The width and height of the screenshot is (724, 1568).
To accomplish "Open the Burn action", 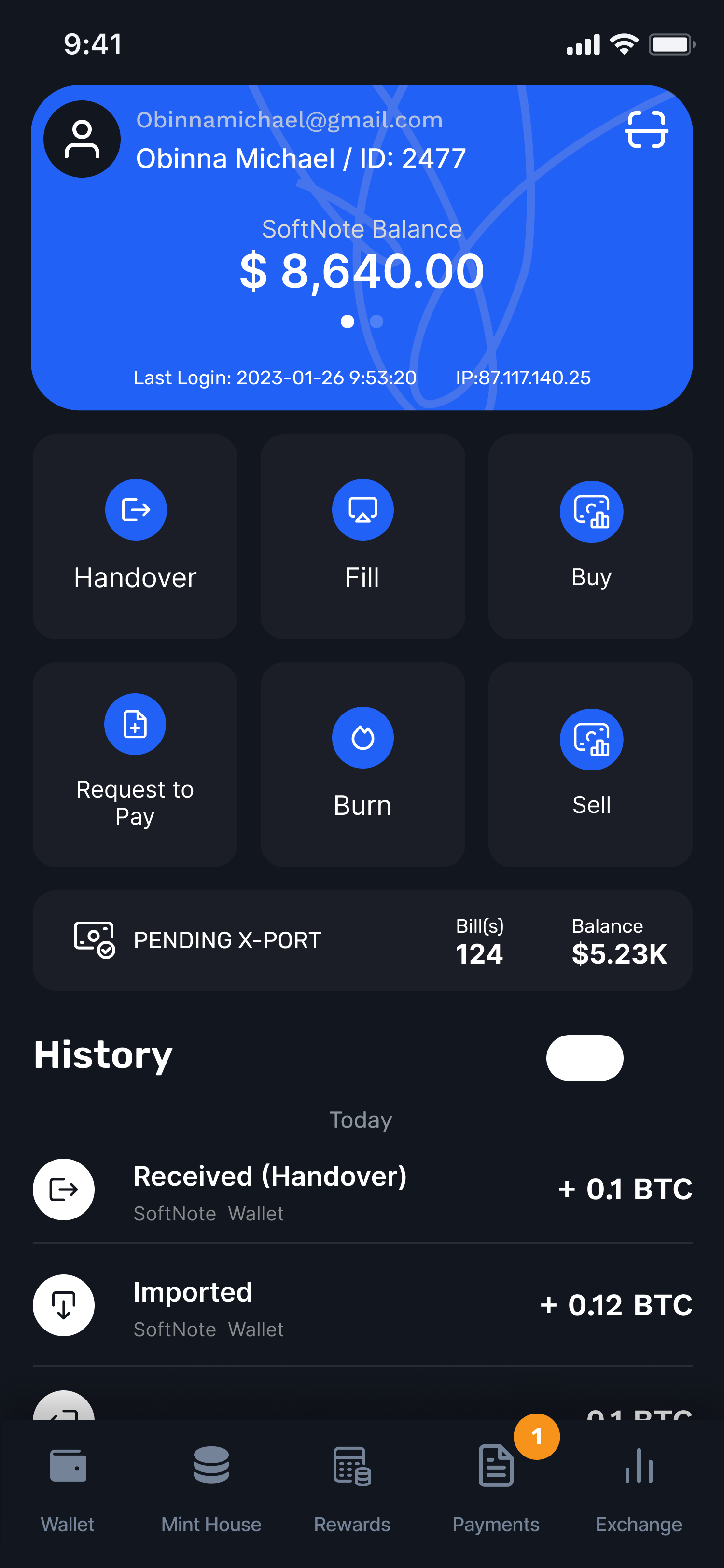I will tap(362, 764).
